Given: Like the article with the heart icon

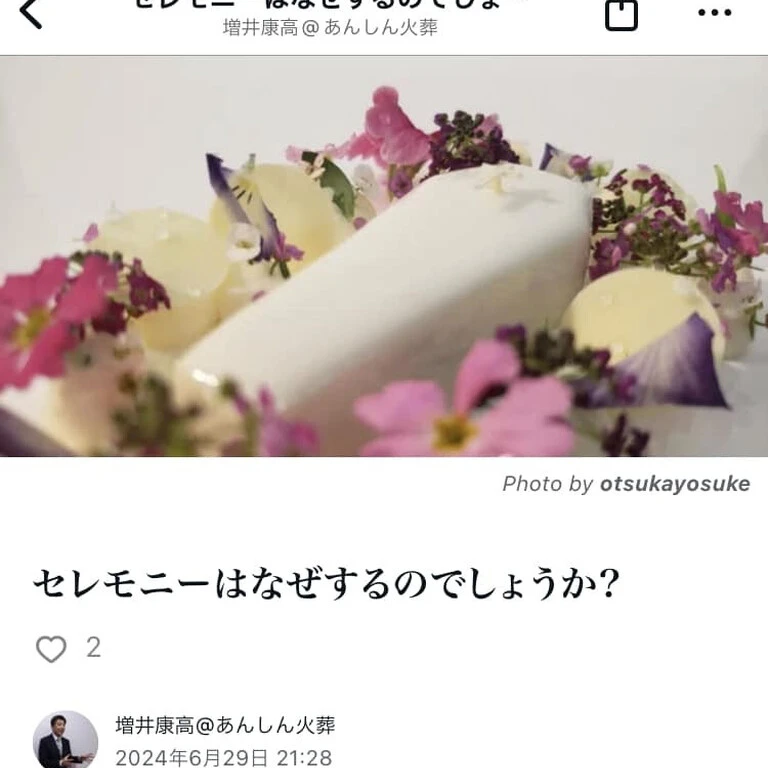Looking at the screenshot, I should pyautogui.click(x=51, y=648).
